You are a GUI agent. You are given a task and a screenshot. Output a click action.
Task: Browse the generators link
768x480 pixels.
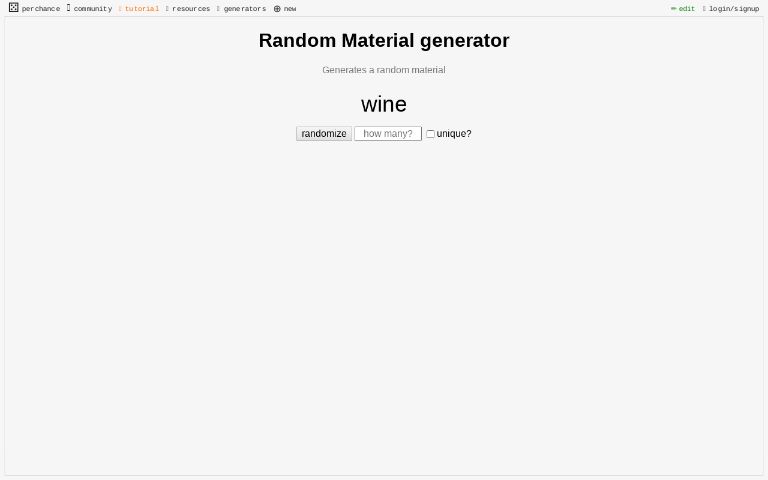[x=244, y=9]
